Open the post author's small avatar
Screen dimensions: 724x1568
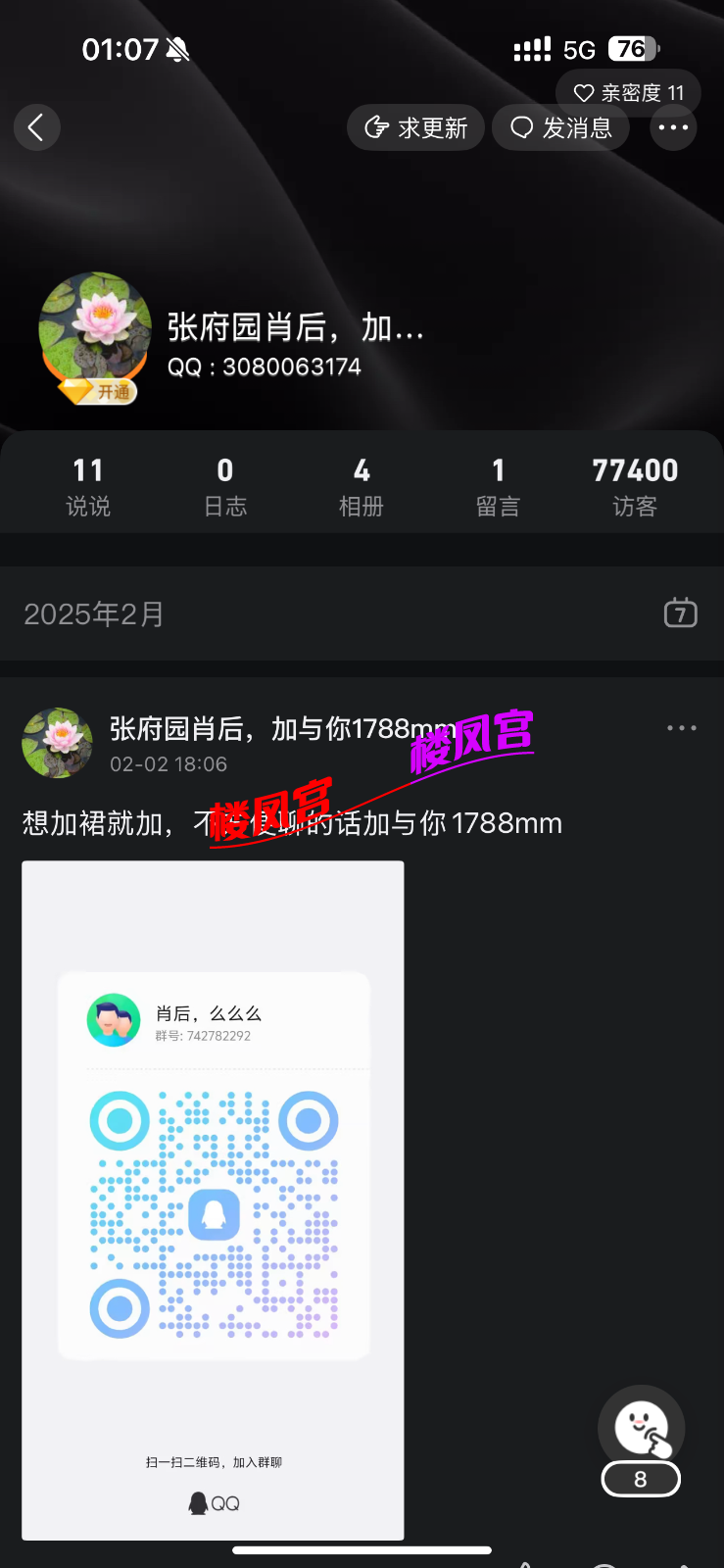[x=57, y=743]
